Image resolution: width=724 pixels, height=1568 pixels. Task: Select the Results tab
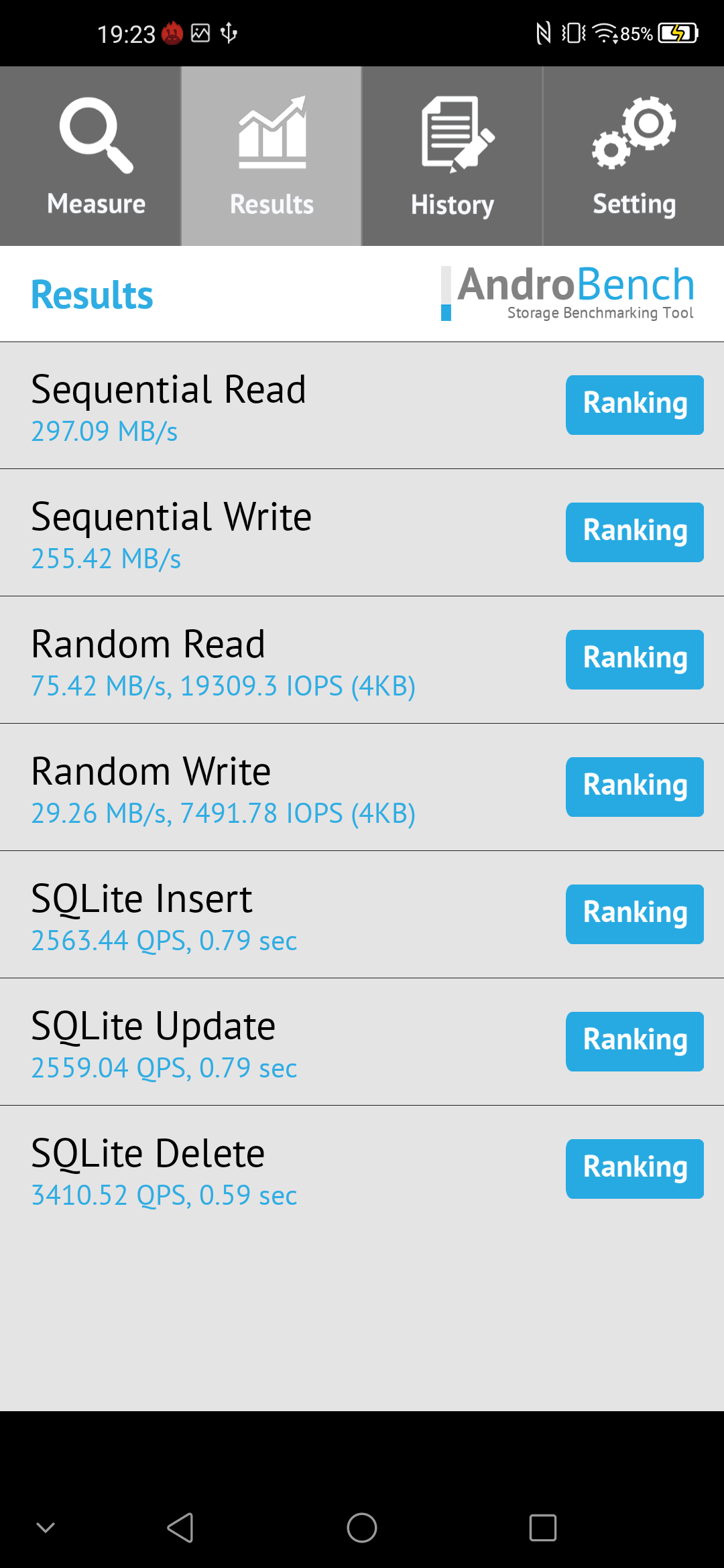[x=271, y=156]
